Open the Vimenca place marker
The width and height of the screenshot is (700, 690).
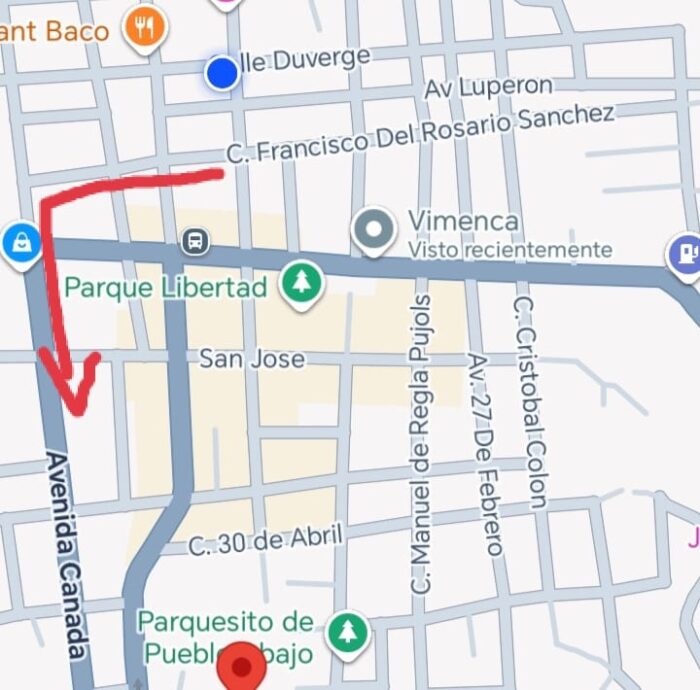[375, 231]
